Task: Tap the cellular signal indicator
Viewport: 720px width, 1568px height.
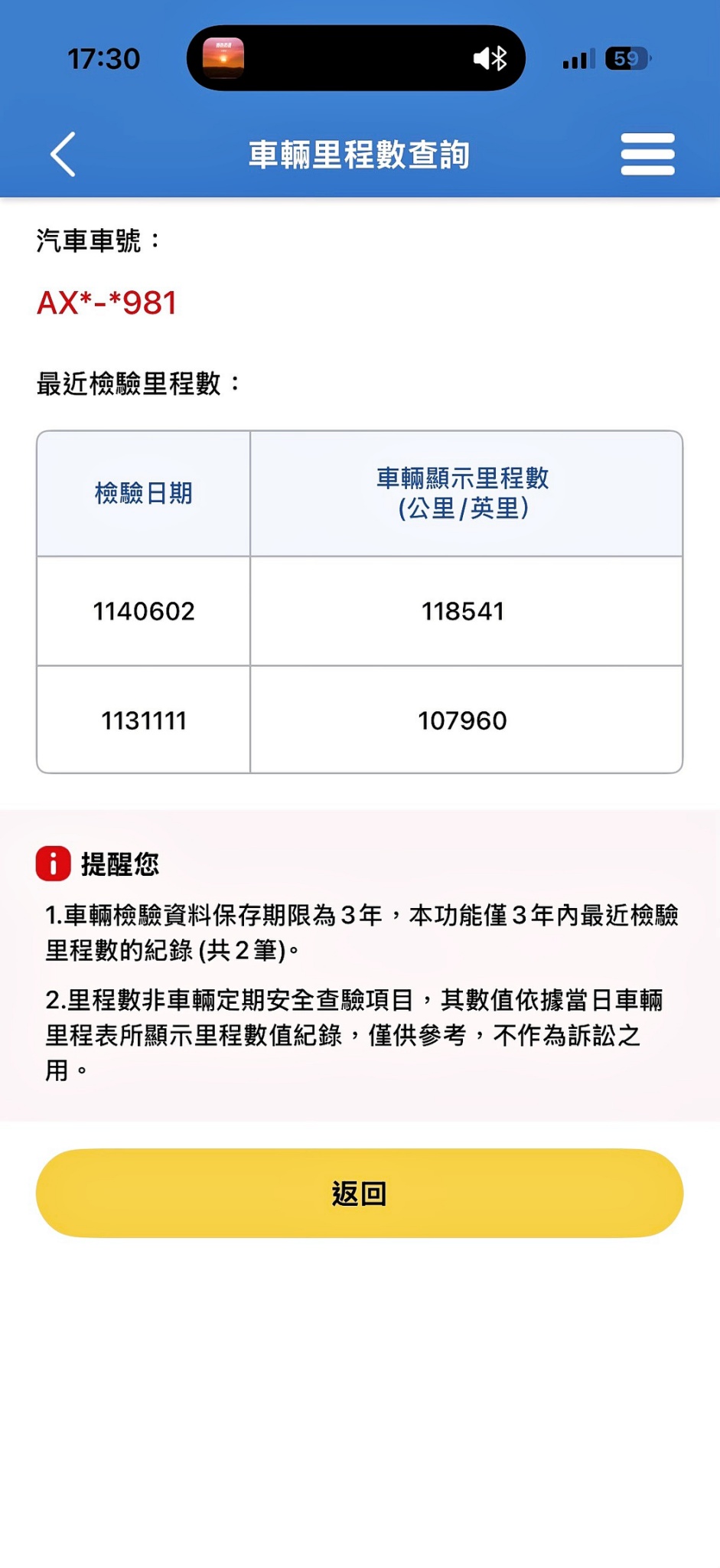Action: click(x=578, y=57)
